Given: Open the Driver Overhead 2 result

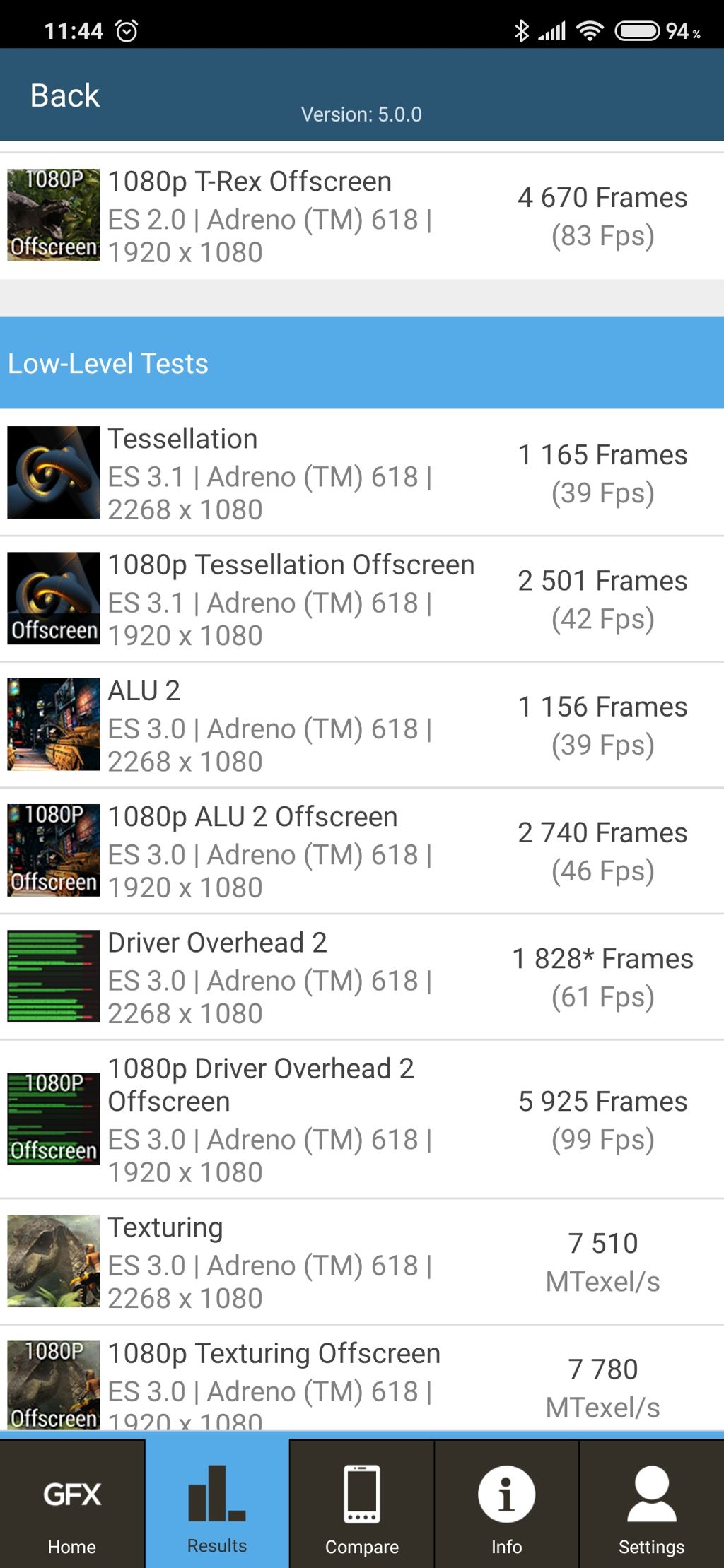Looking at the screenshot, I should (x=362, y=977).
